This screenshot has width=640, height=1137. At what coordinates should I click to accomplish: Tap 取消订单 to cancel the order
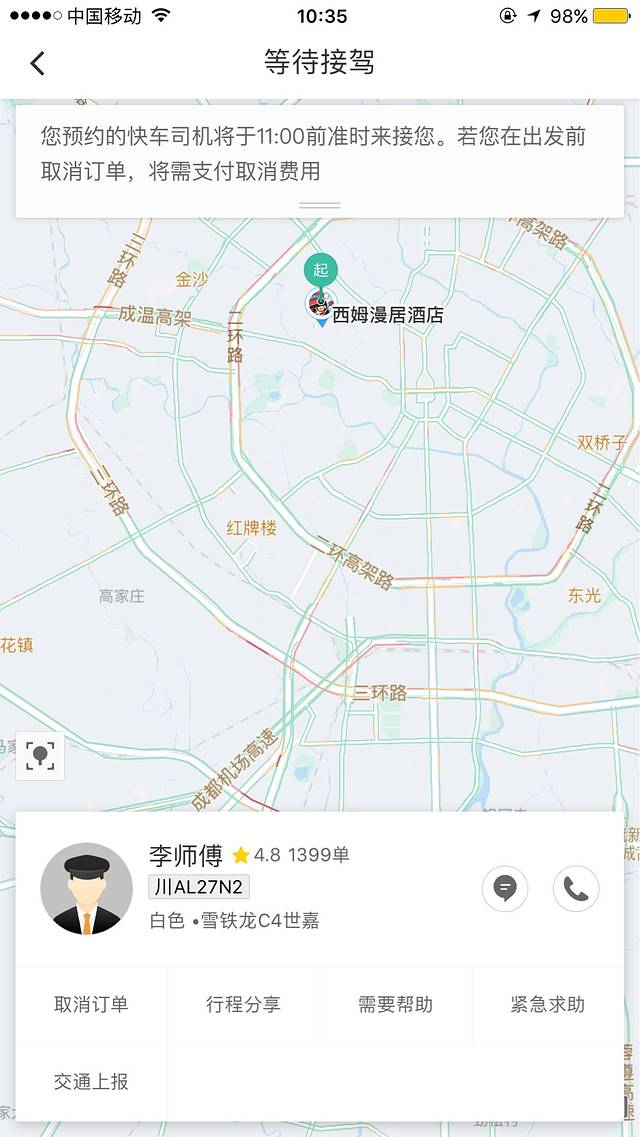pyautogui.click(x=91, y=1005)
